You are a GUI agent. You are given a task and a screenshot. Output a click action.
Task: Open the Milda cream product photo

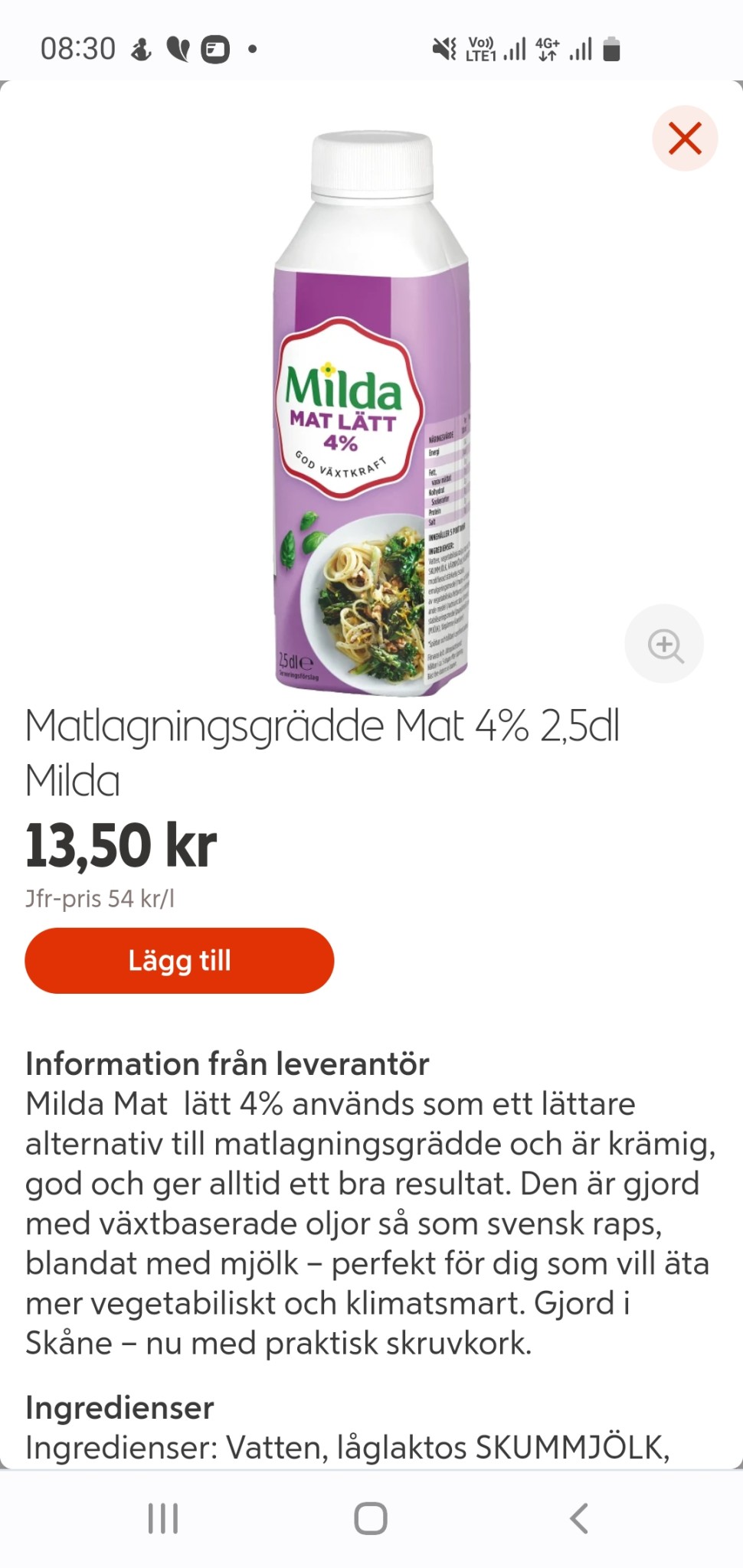[x=371, y=413]
